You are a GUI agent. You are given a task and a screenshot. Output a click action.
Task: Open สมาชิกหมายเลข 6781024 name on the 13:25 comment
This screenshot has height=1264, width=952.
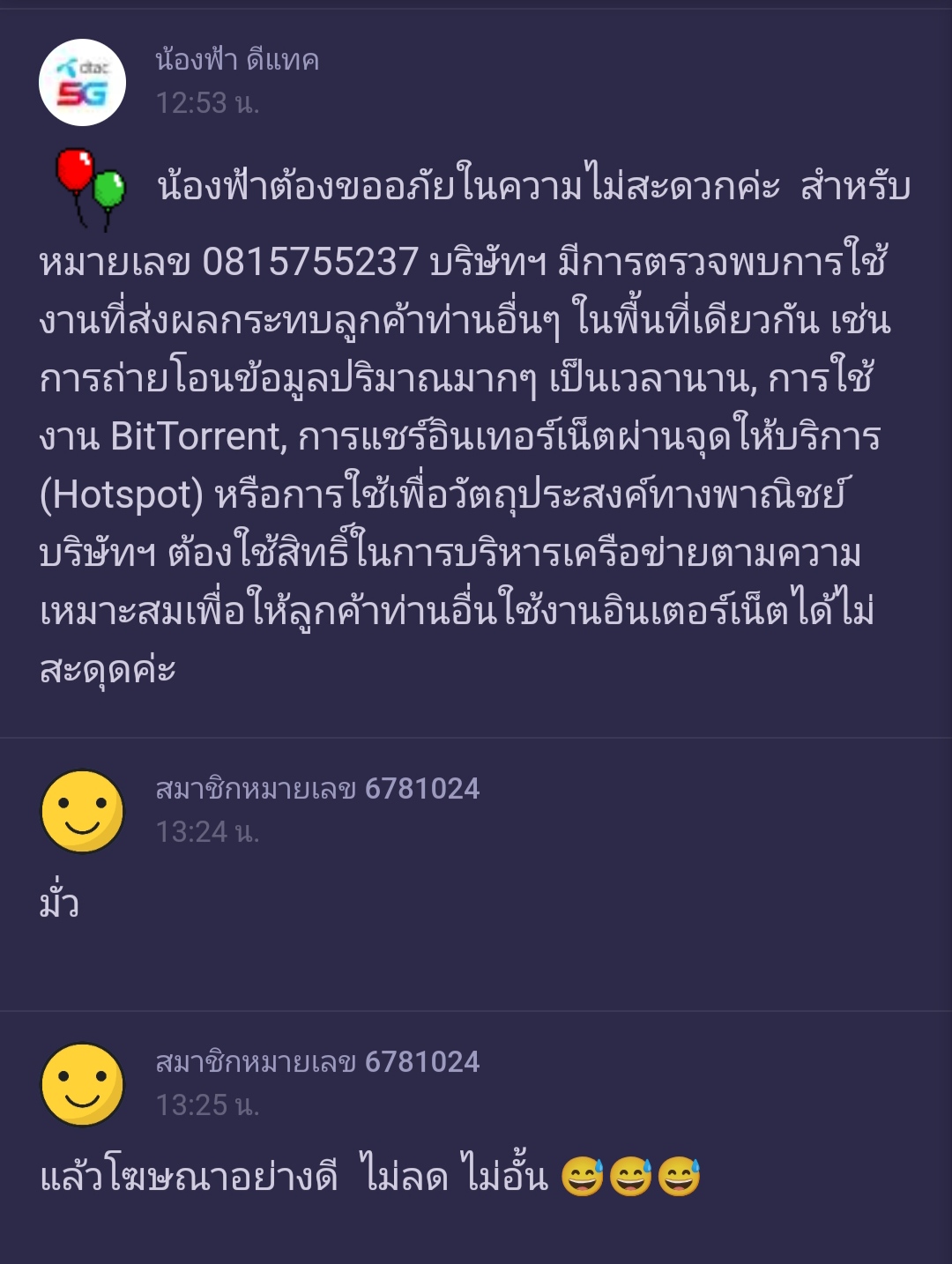(317, 1061)
